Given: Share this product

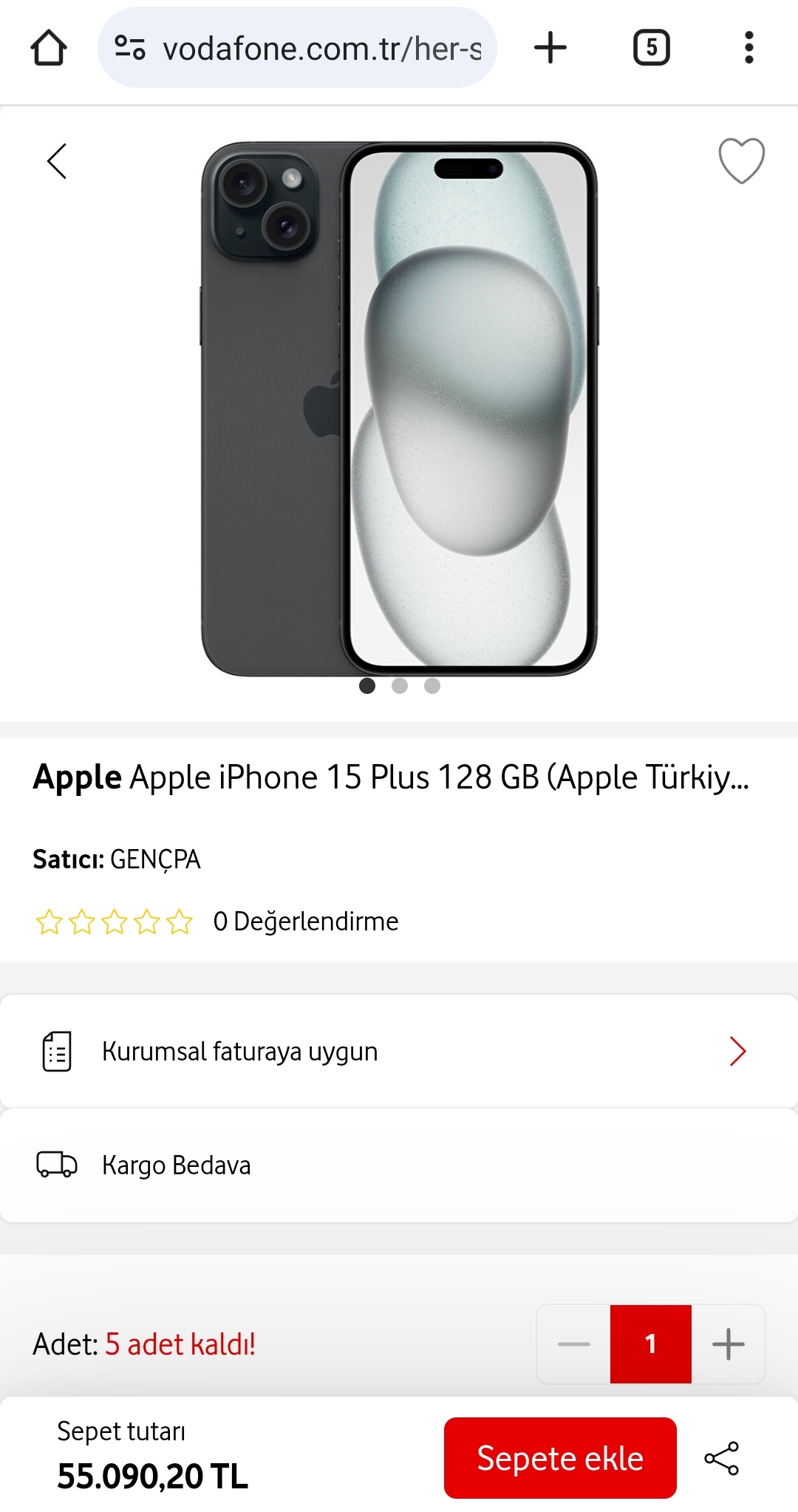Looking at the screenshot, I should [x=722, y=1458].
